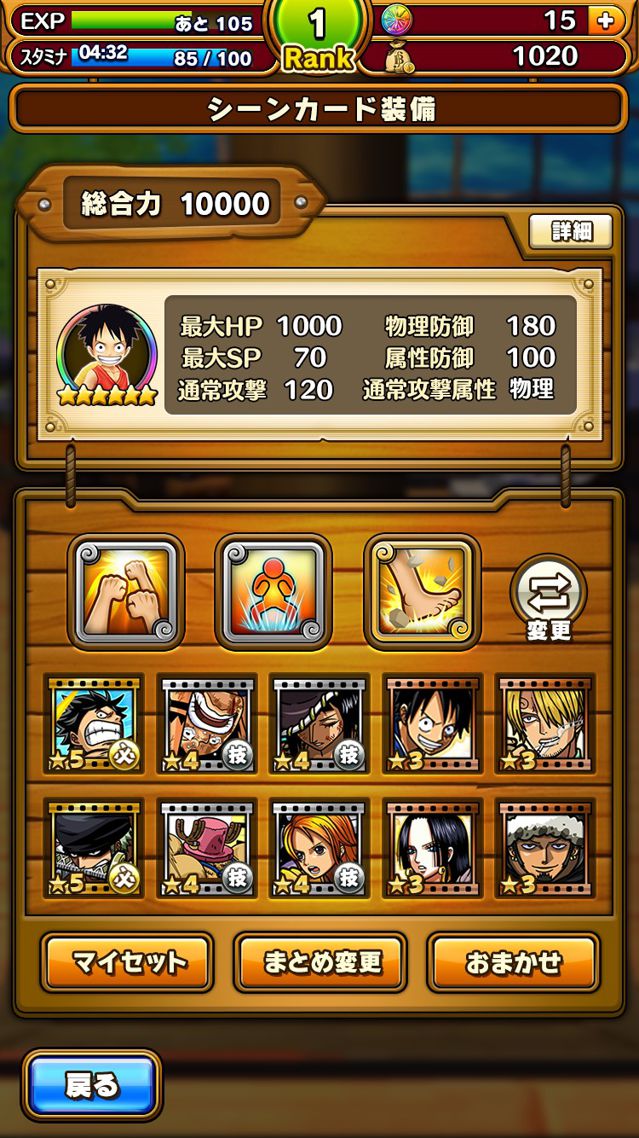This screenshot has width=639, height=1138.
Task: Open the 4-star Chopper scene card
Action: pos(207,848)
